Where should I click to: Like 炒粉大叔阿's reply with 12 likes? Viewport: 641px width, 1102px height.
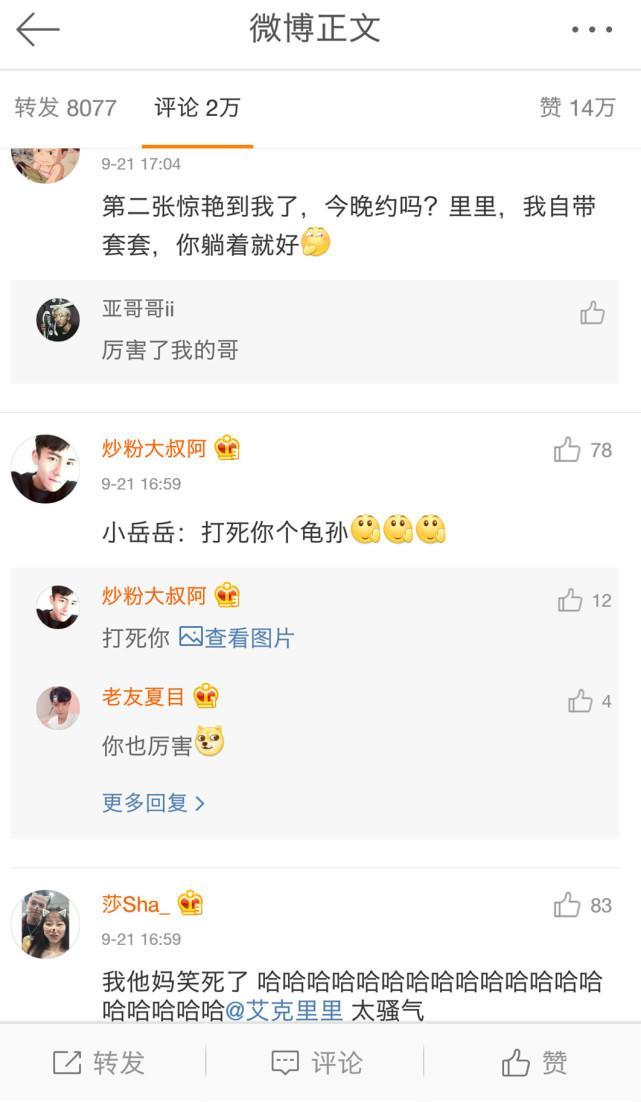571,600
